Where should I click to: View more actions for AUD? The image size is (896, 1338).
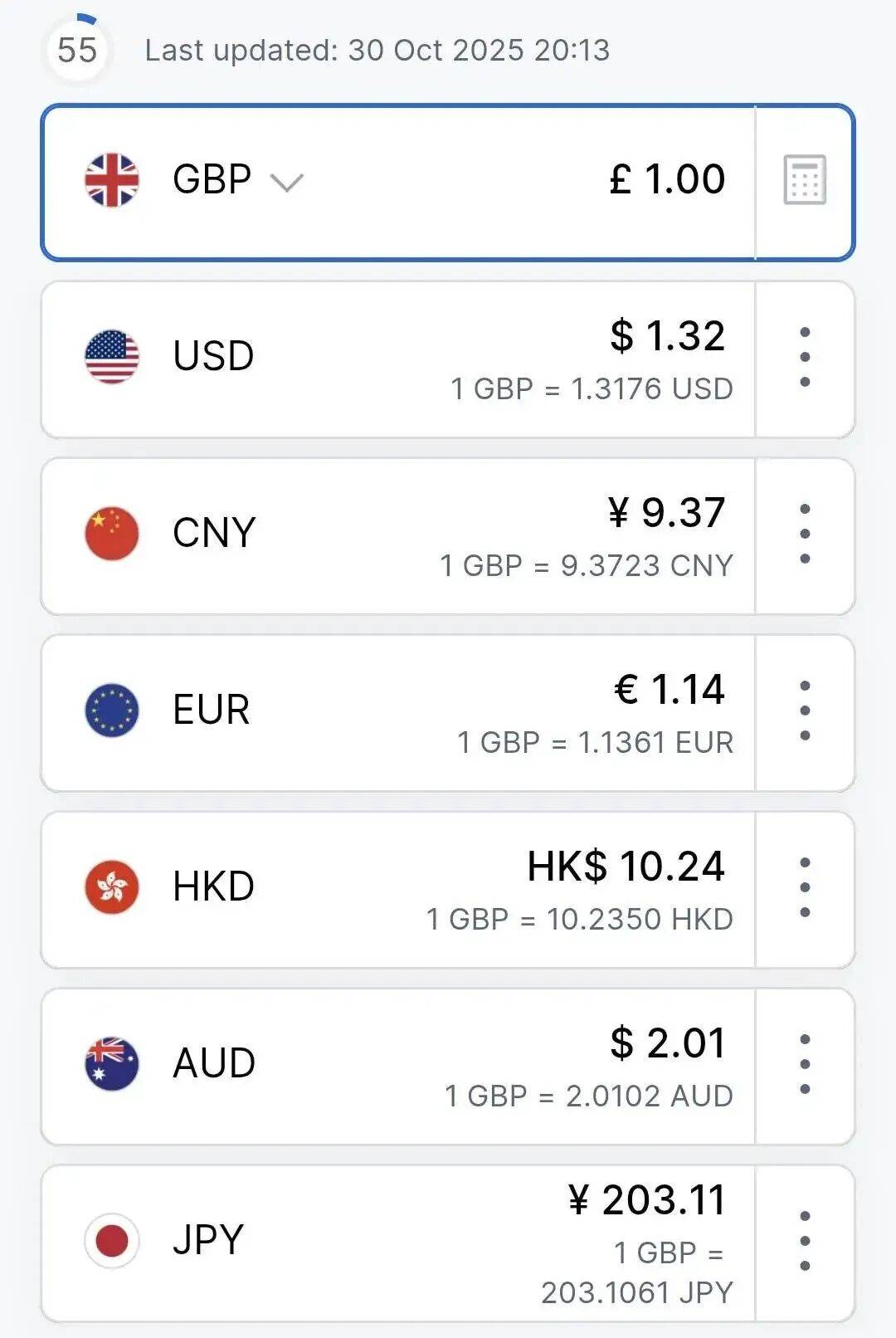coord(805,1064)
